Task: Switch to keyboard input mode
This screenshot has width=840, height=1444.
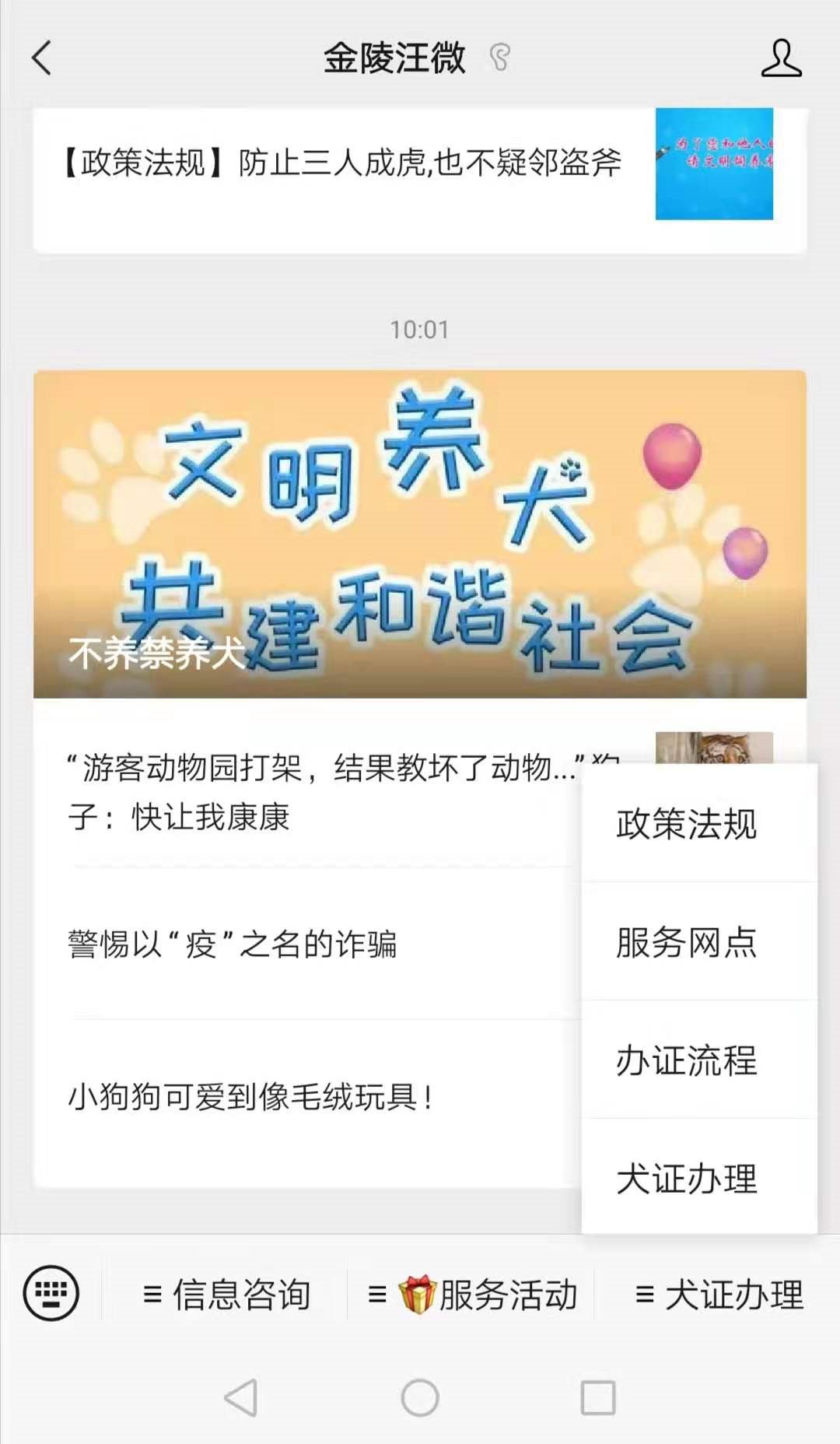Action: (51, 1294)
